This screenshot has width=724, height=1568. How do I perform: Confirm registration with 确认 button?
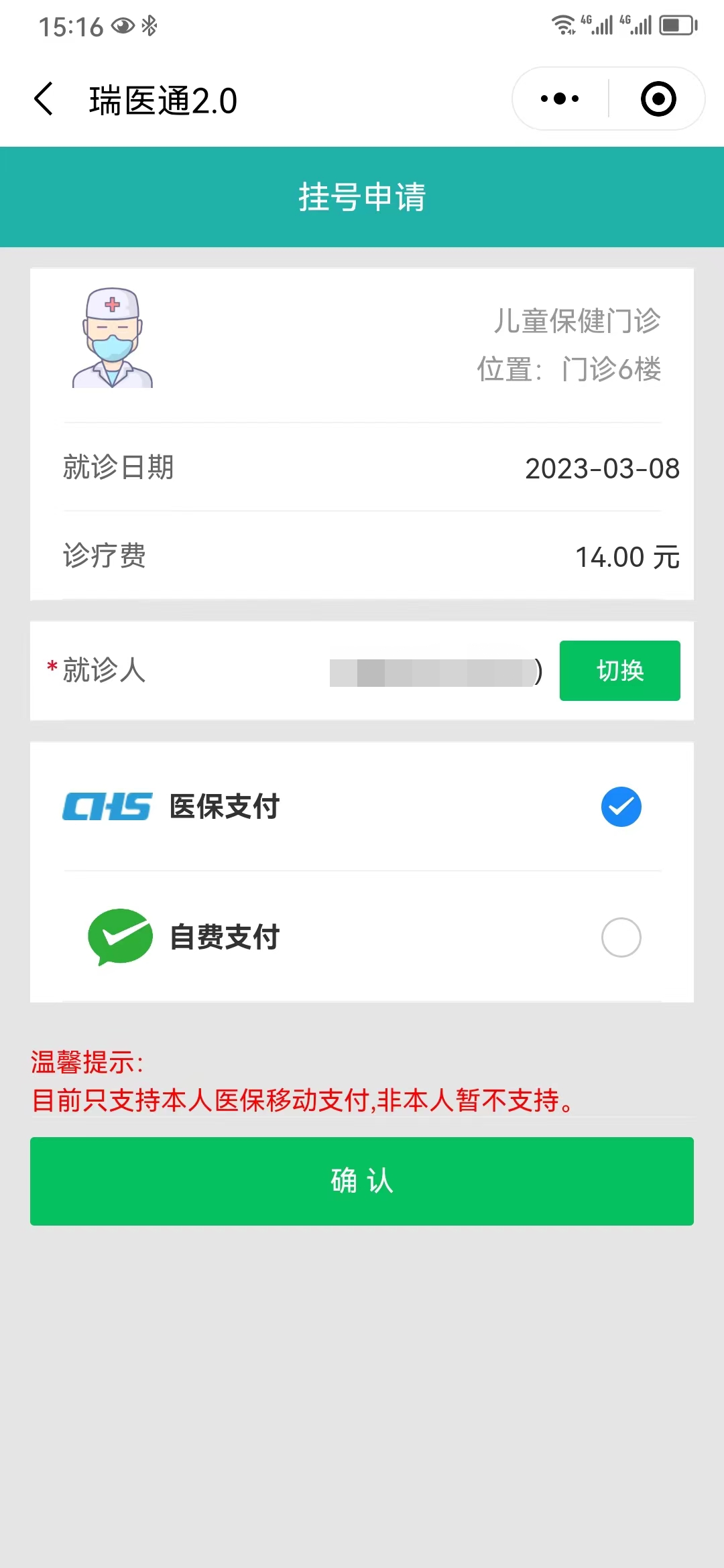click(362, 1181)
